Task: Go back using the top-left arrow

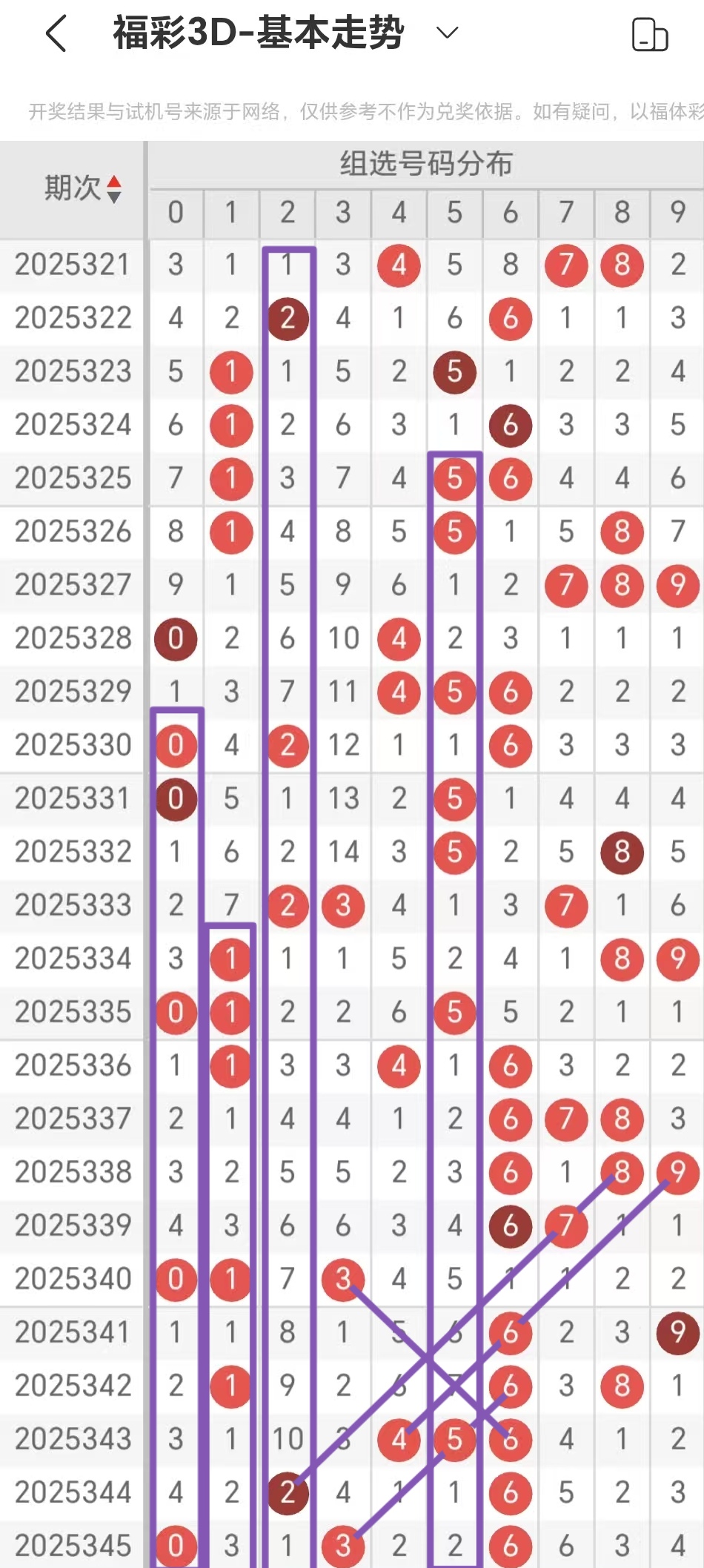Action: click(x=56, y=34)
